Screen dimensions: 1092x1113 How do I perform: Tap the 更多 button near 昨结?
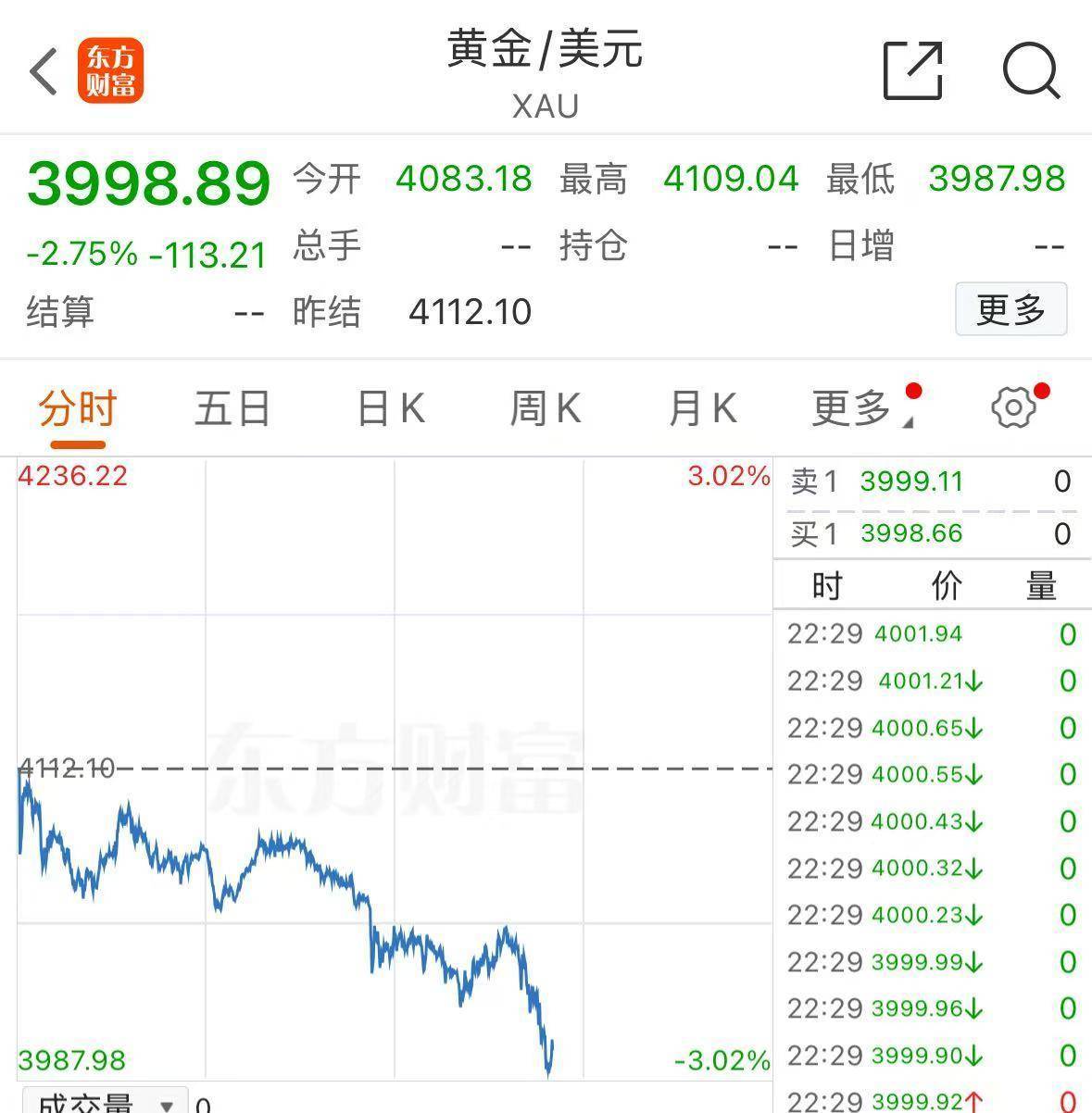pyautogui.click(x=1010, y=310)
